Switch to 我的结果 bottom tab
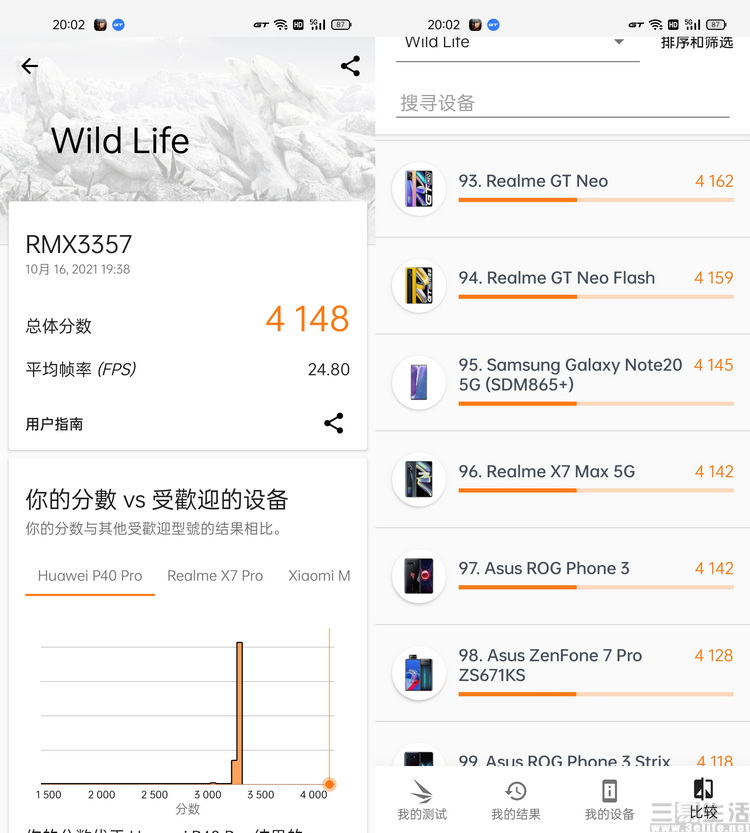The image size is (750, 833). coord(516,800)
